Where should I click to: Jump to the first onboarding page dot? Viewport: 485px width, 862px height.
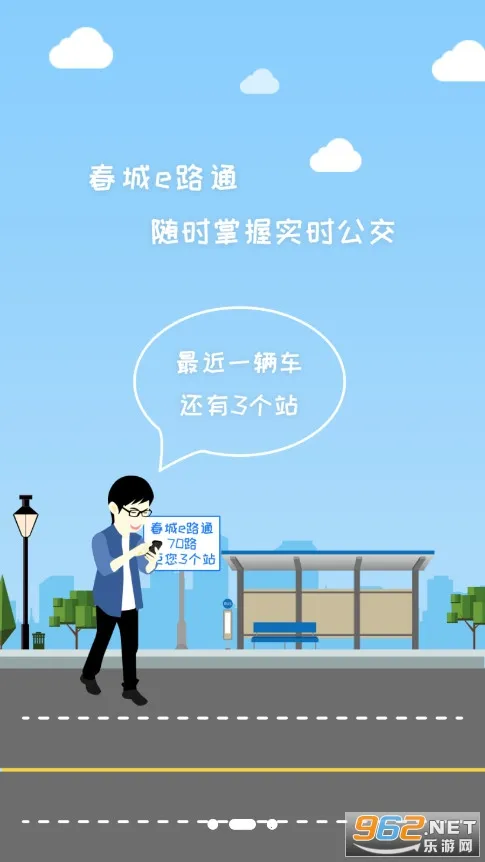213,824
